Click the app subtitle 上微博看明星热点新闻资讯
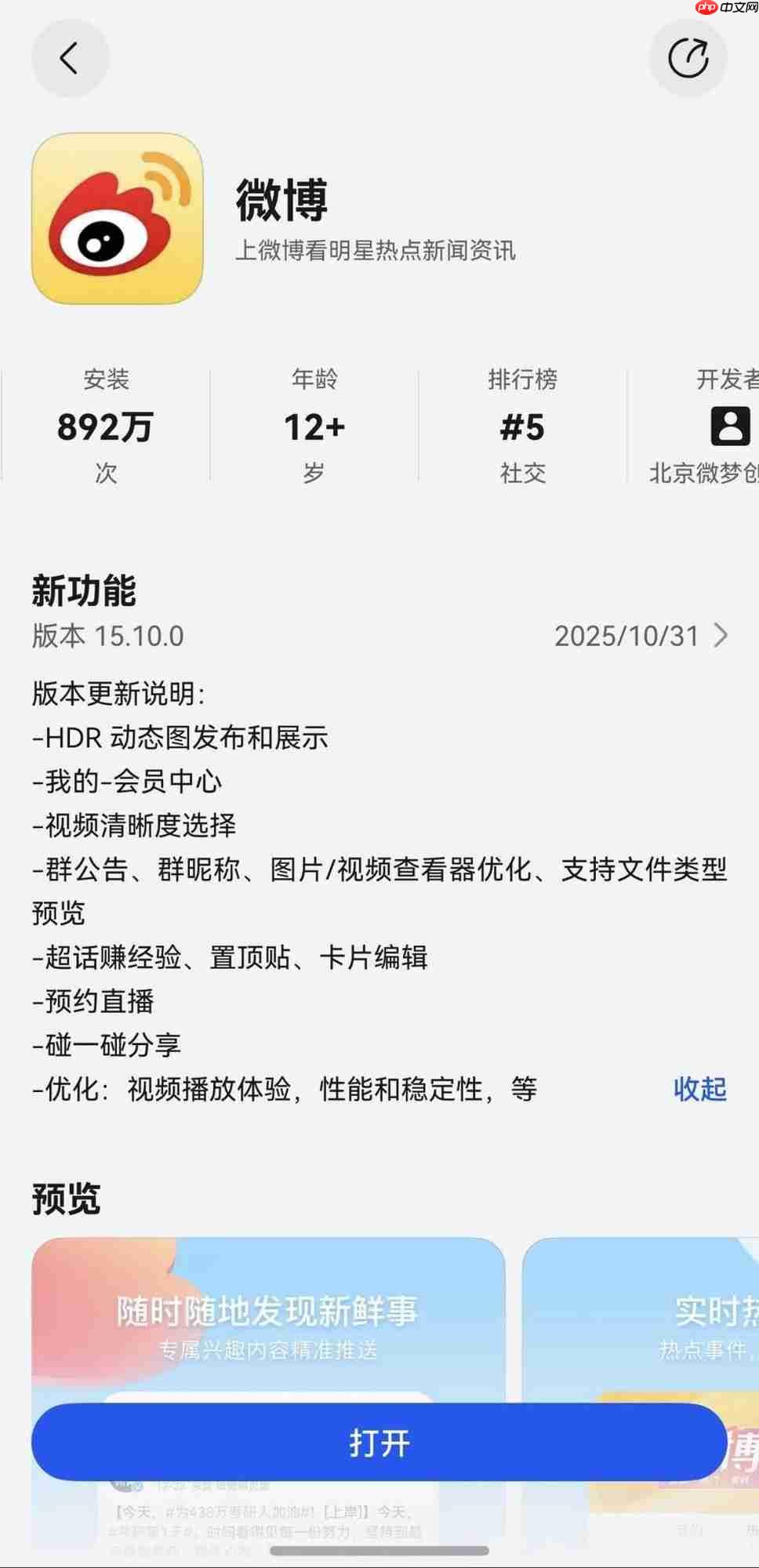 click(x=375, y=252)
